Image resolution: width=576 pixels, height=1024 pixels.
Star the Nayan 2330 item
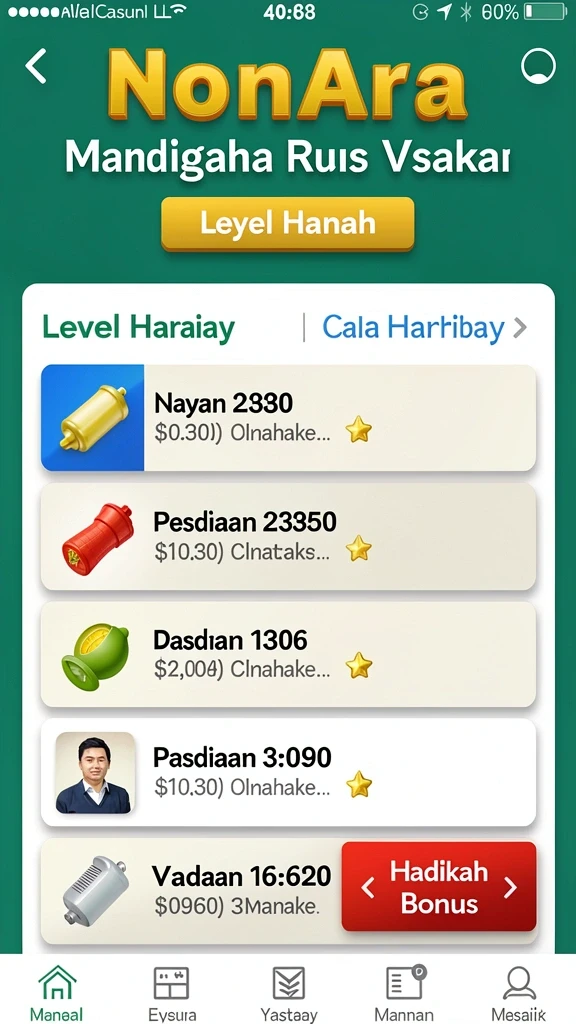click(x=359, y=430)
